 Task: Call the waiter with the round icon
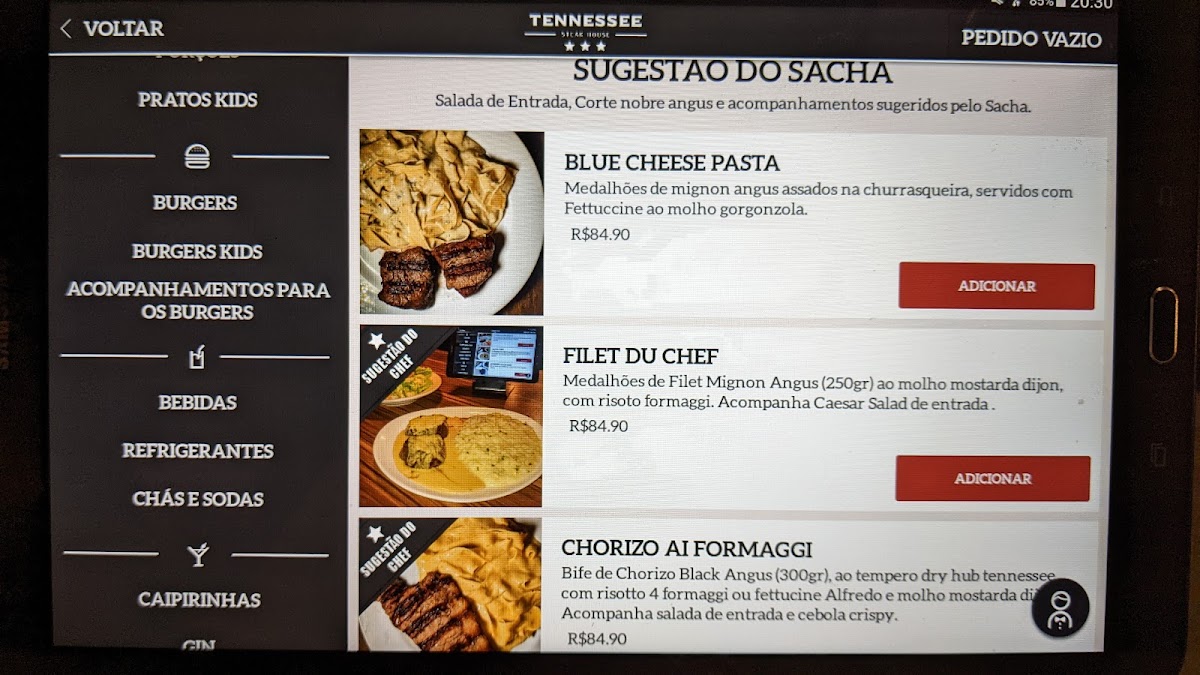click(x=1060, y=608)
